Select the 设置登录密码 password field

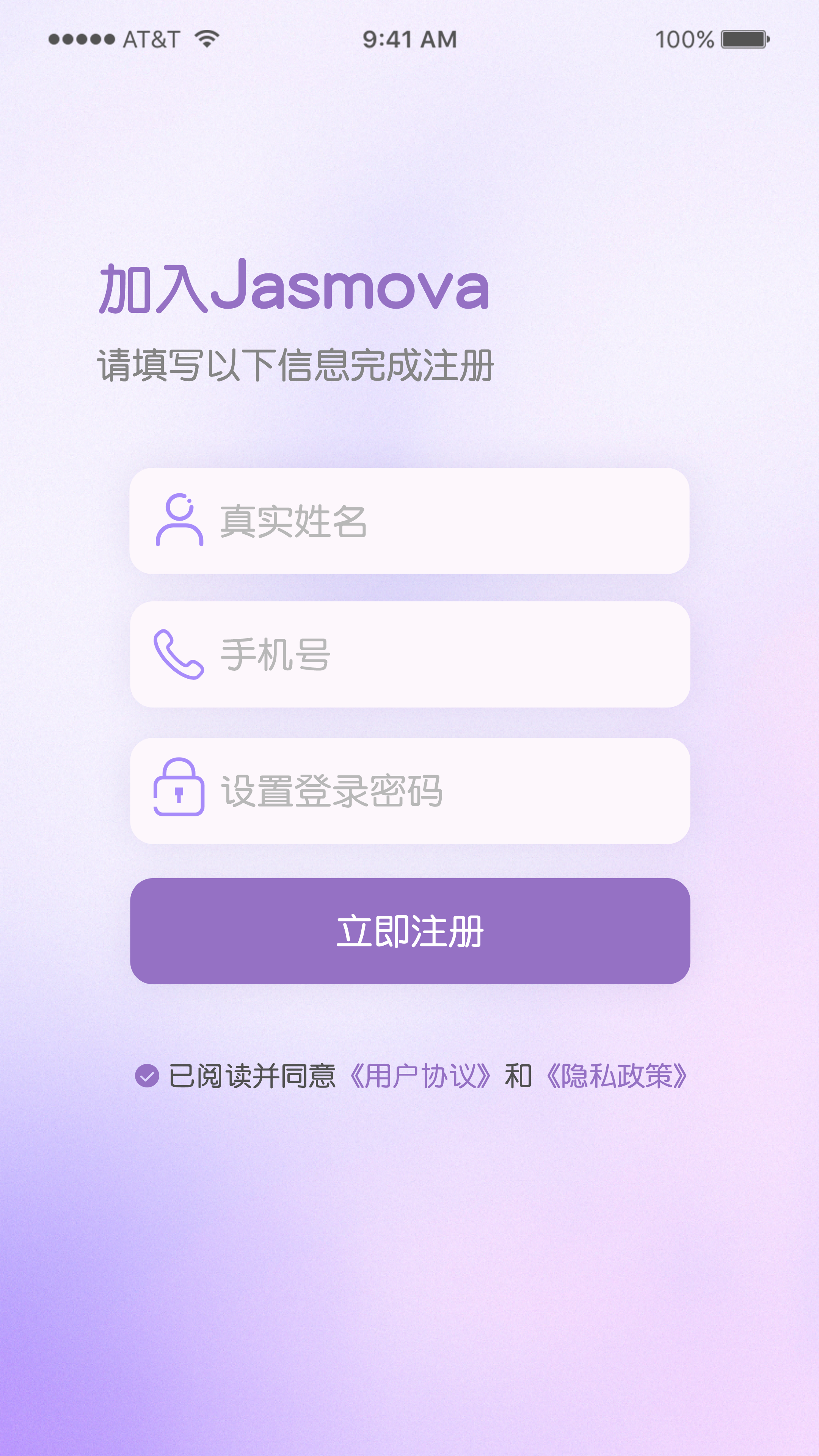tap(409, 791)
